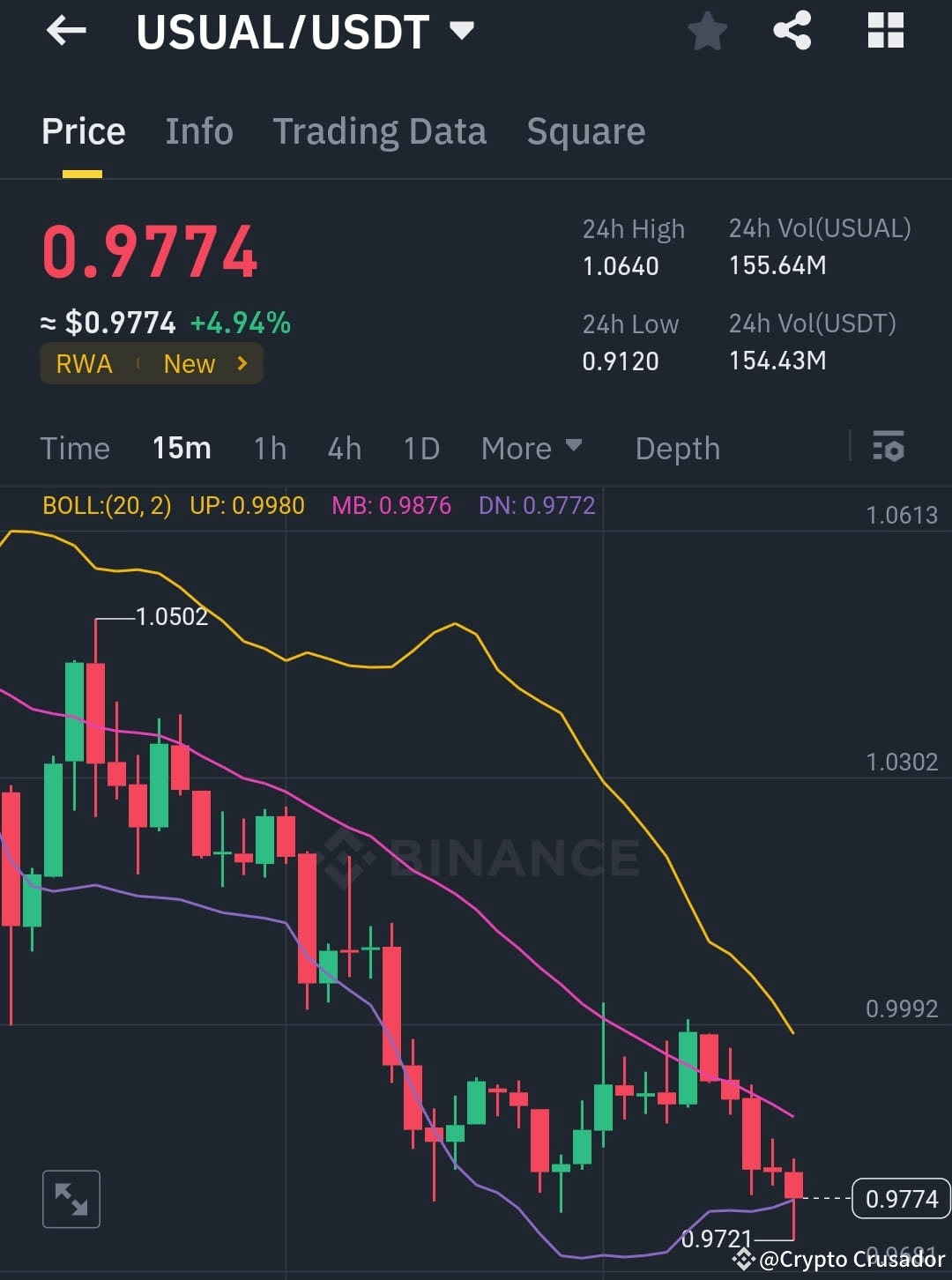
Task: Open the share icon to share chart
Action: [x=792, y=31]
